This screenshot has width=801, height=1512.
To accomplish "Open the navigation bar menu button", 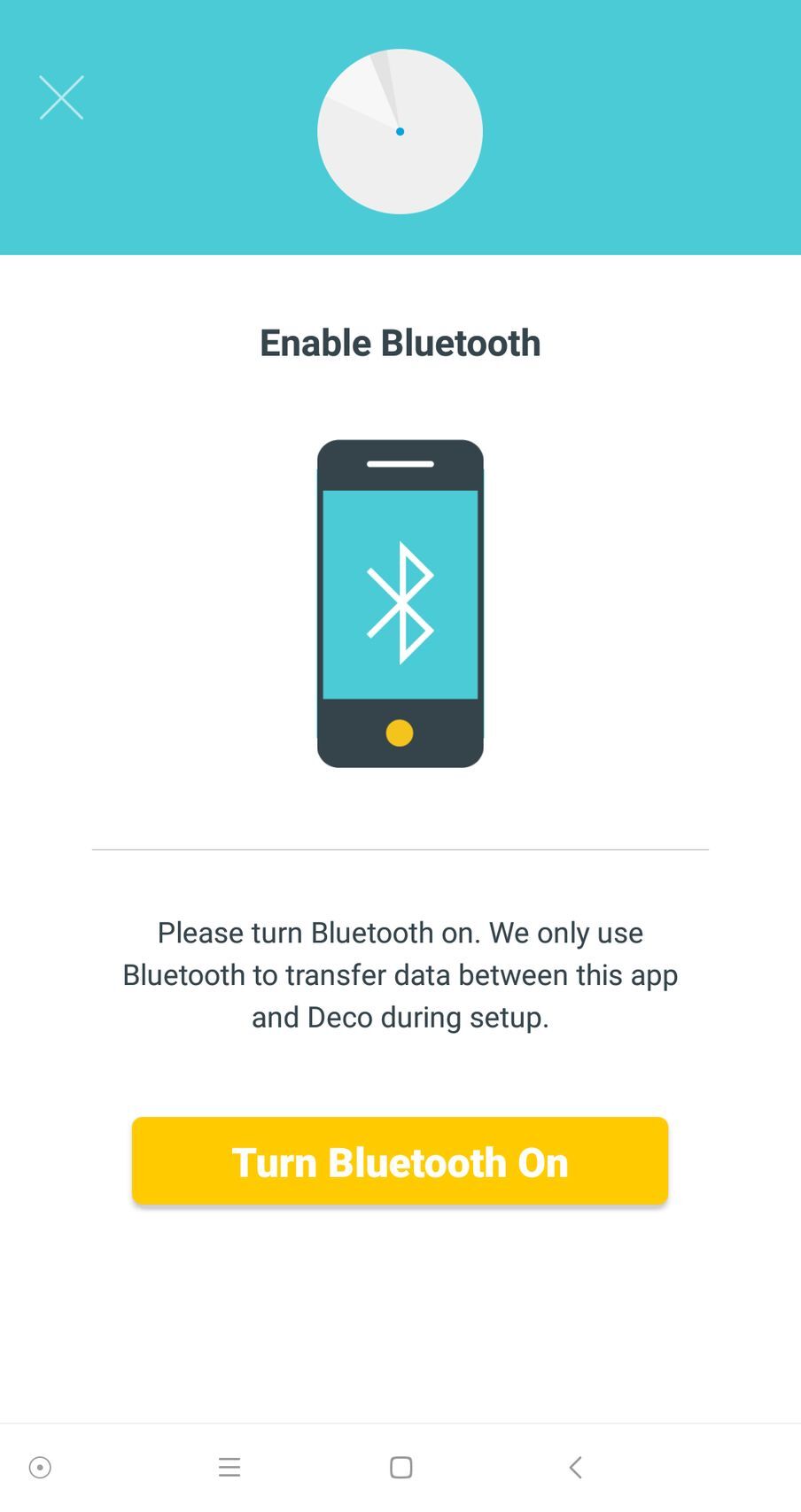I will tap(229, 1468).
